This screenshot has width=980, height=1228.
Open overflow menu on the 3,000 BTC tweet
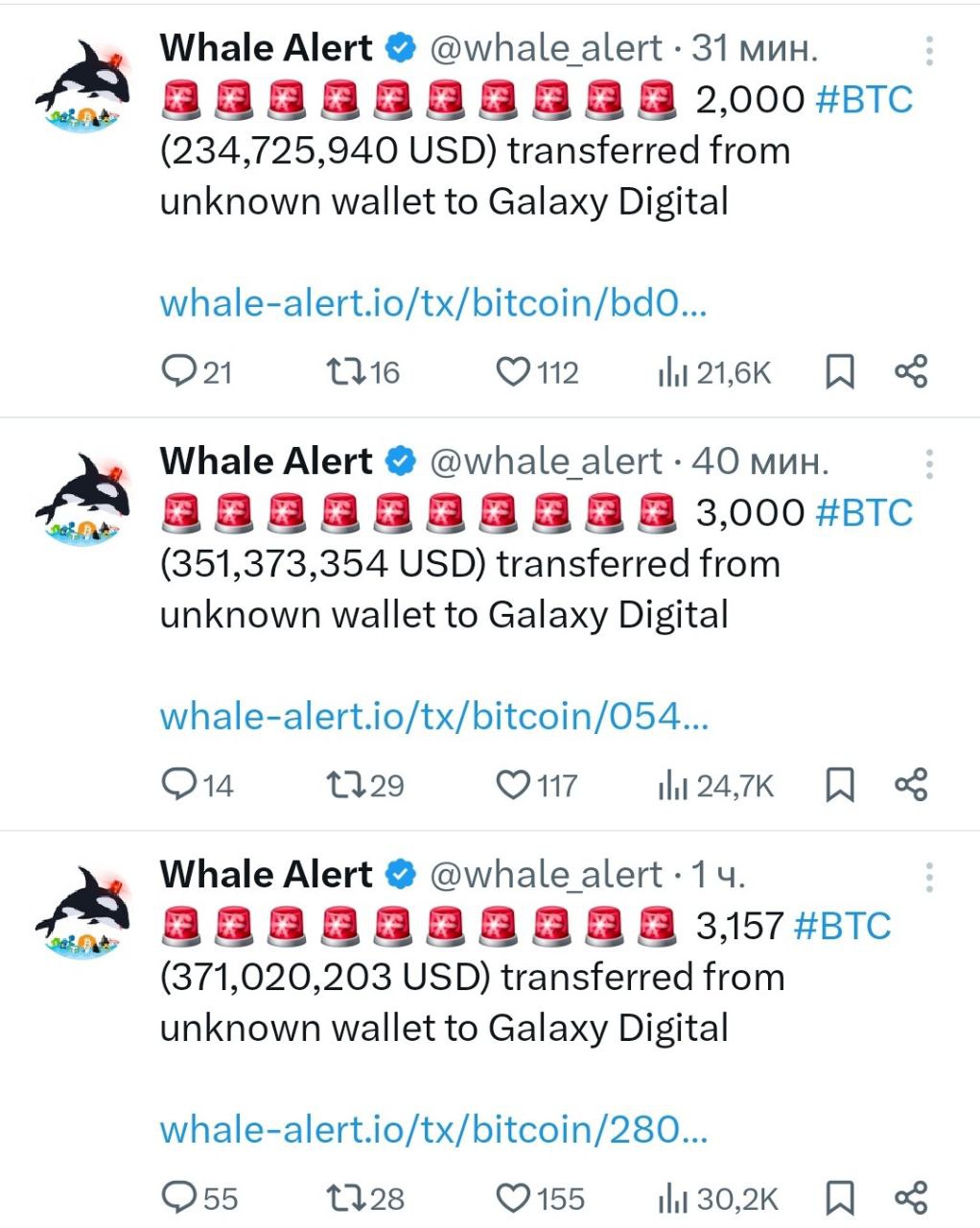click(928, 464)
